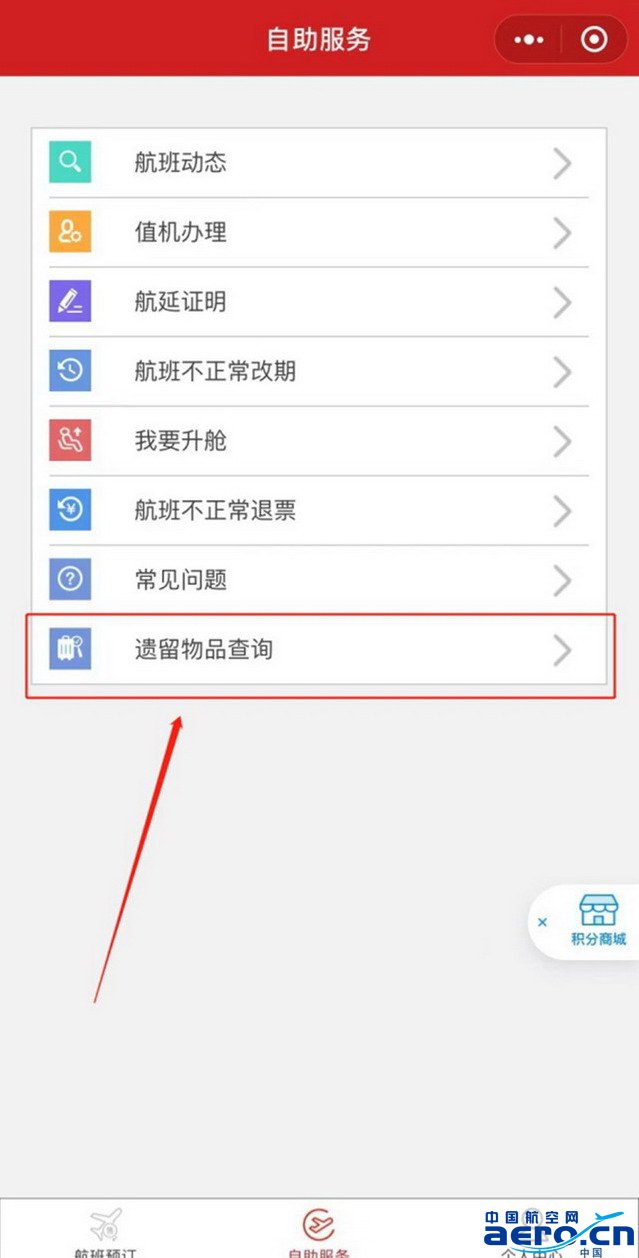This screenshot has height=1258, width=639.
Task: Close the mini program with the circle button
Action: coord(594,40)
